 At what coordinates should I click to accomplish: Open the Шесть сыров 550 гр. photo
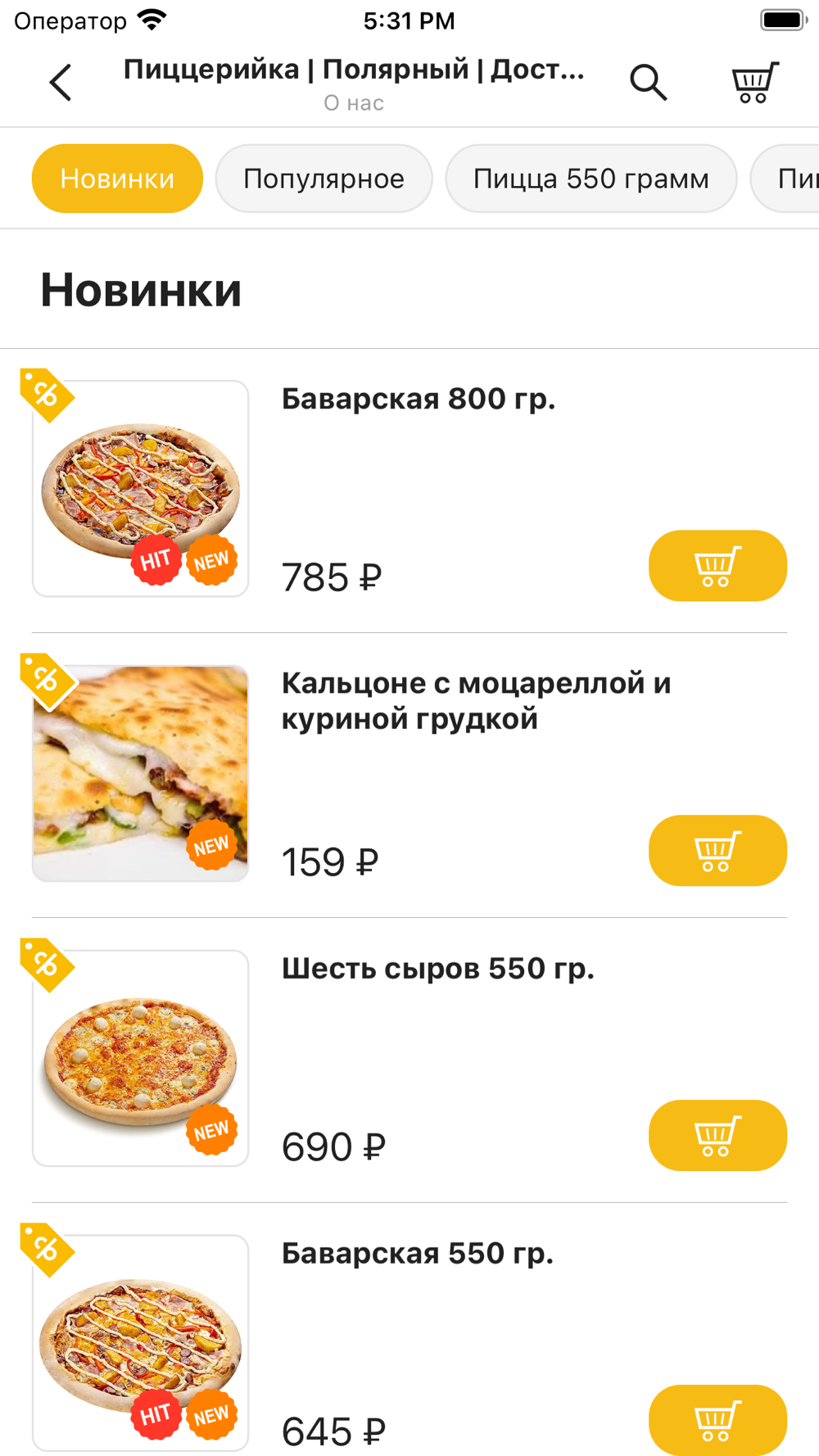click(140, 1058)
